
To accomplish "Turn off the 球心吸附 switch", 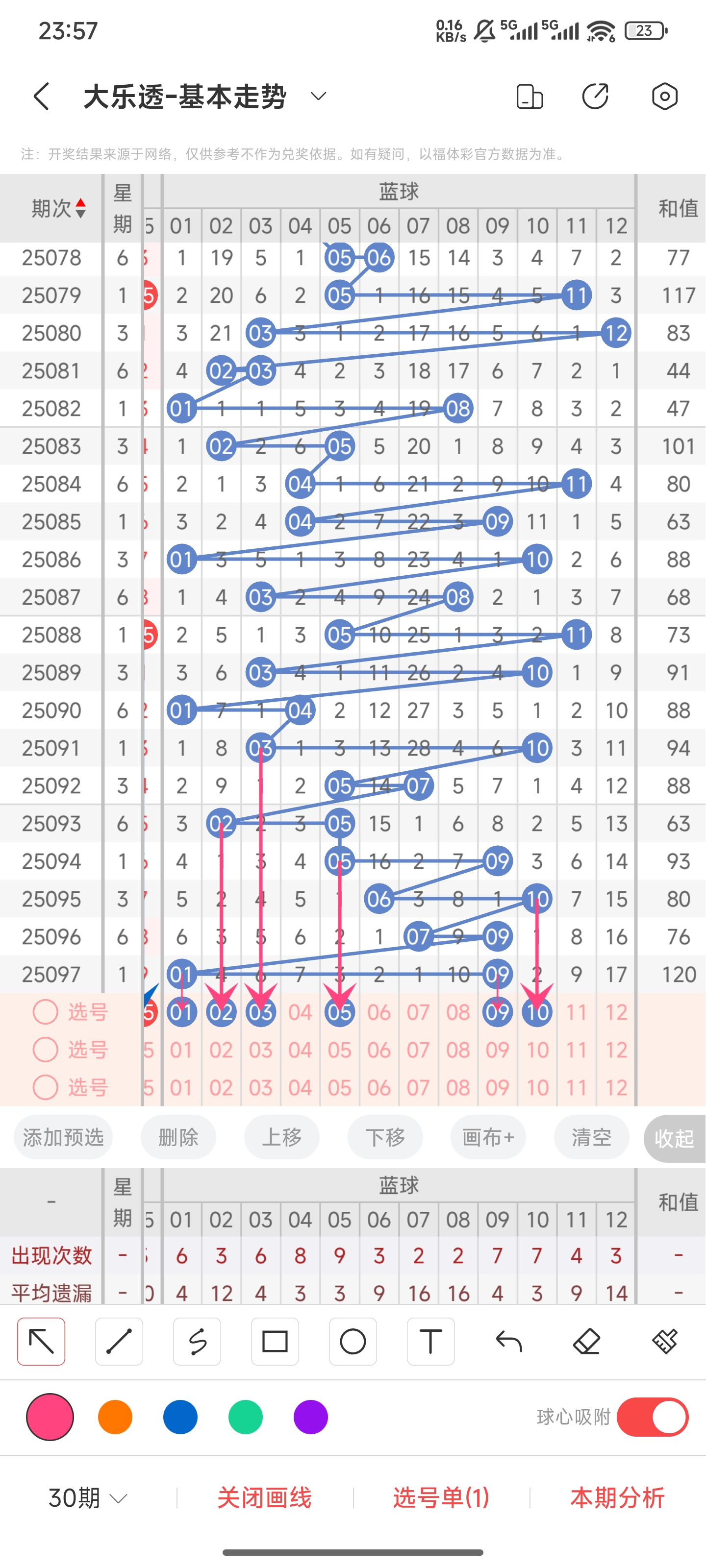I will tap(653, 1417).
